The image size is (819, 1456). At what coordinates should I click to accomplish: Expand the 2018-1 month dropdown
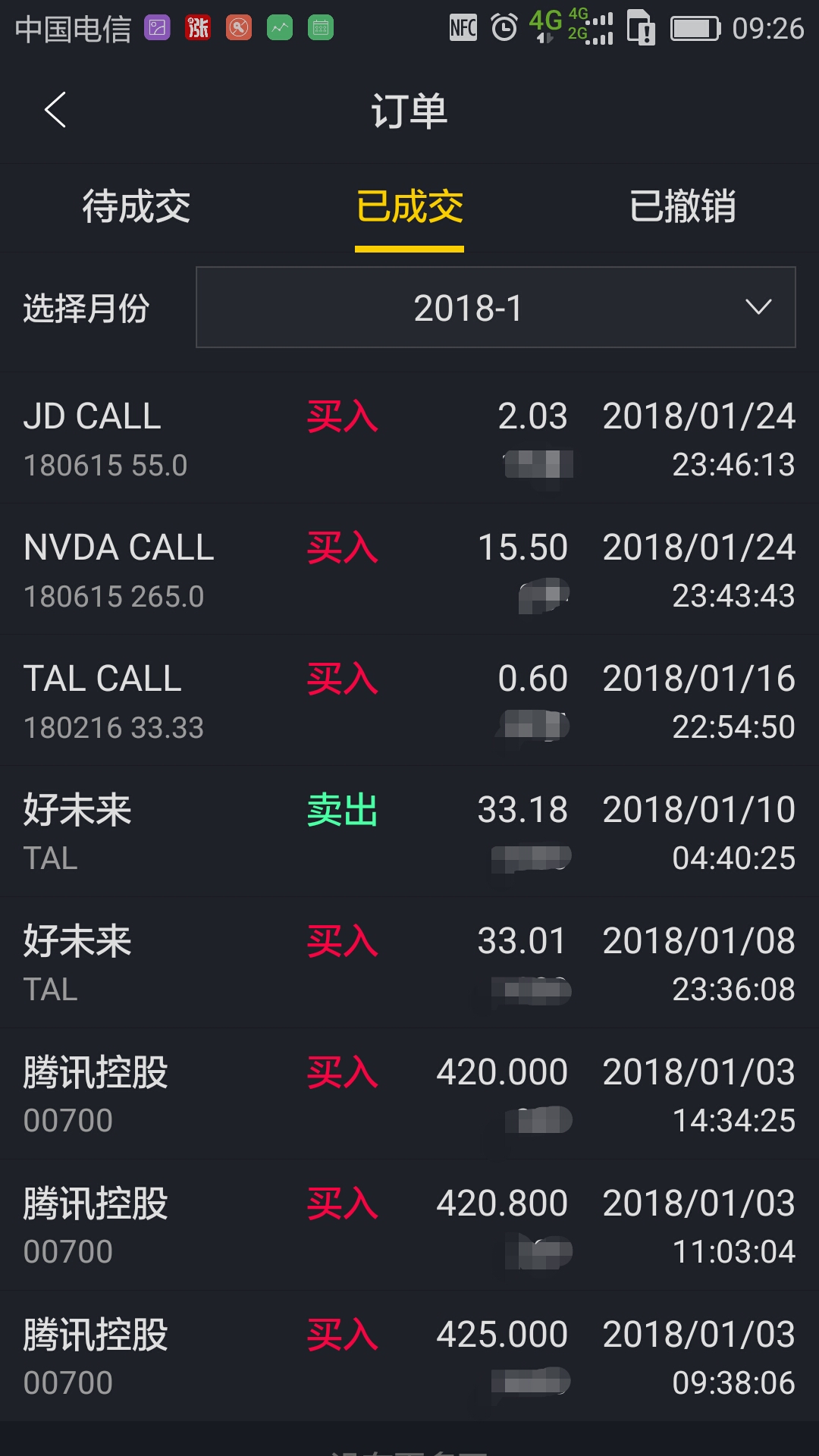pos(496,307)
